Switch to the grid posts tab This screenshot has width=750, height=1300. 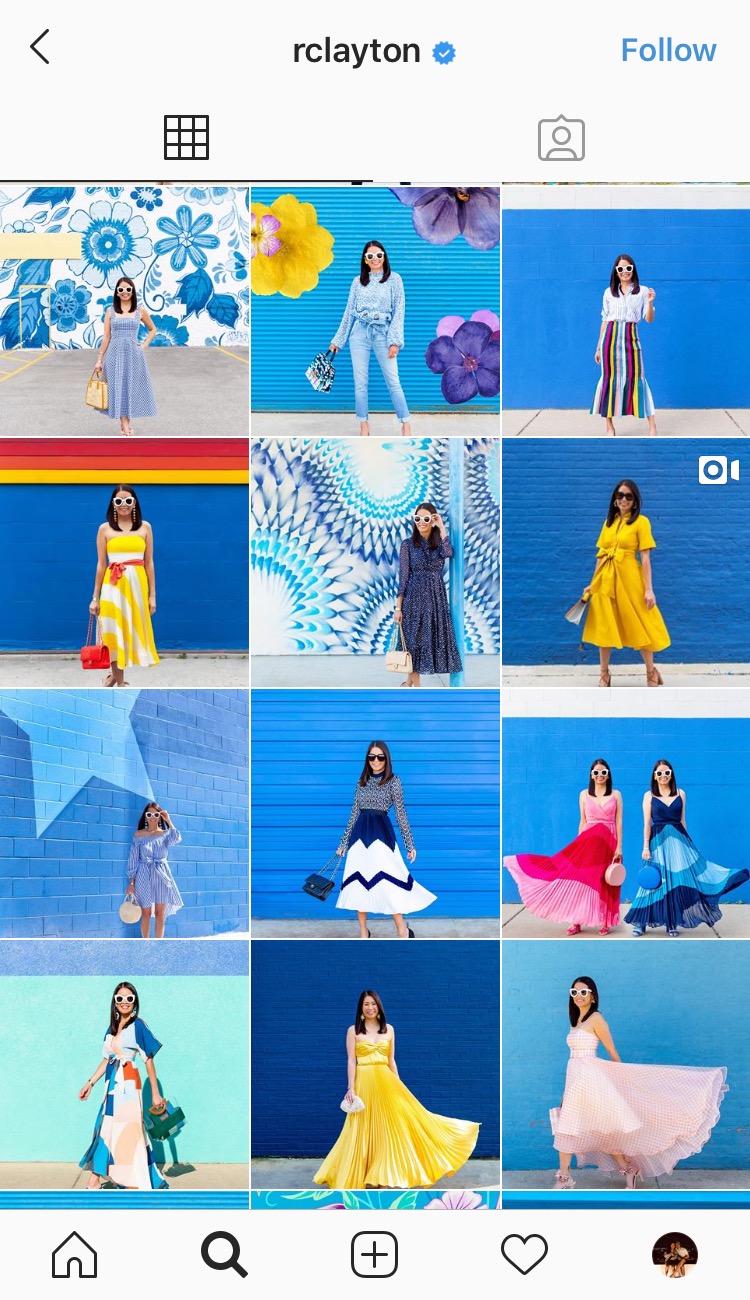(186, 138)
